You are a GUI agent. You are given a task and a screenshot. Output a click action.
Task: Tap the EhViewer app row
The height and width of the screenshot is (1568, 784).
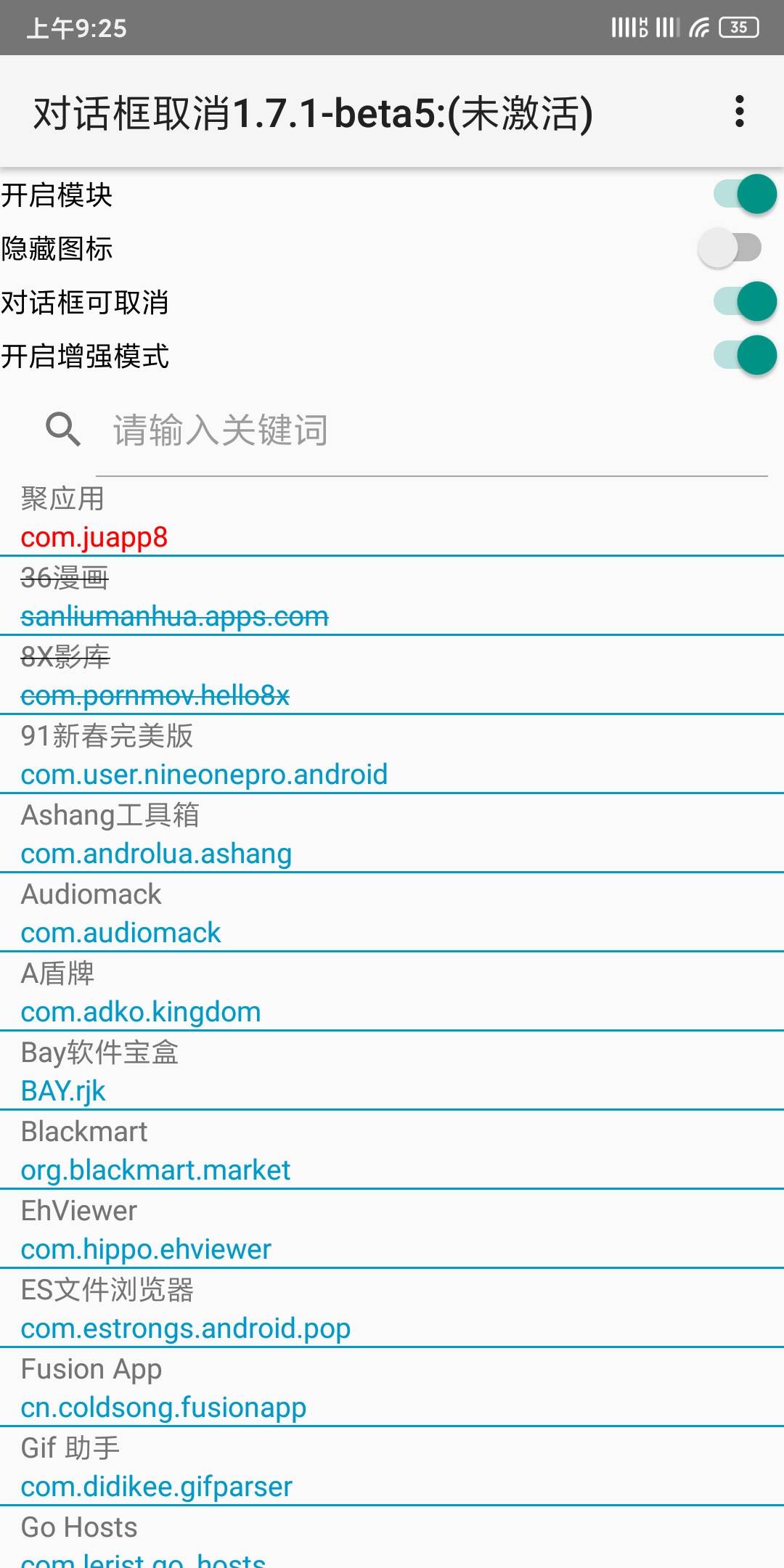[x=392, y=1230]
